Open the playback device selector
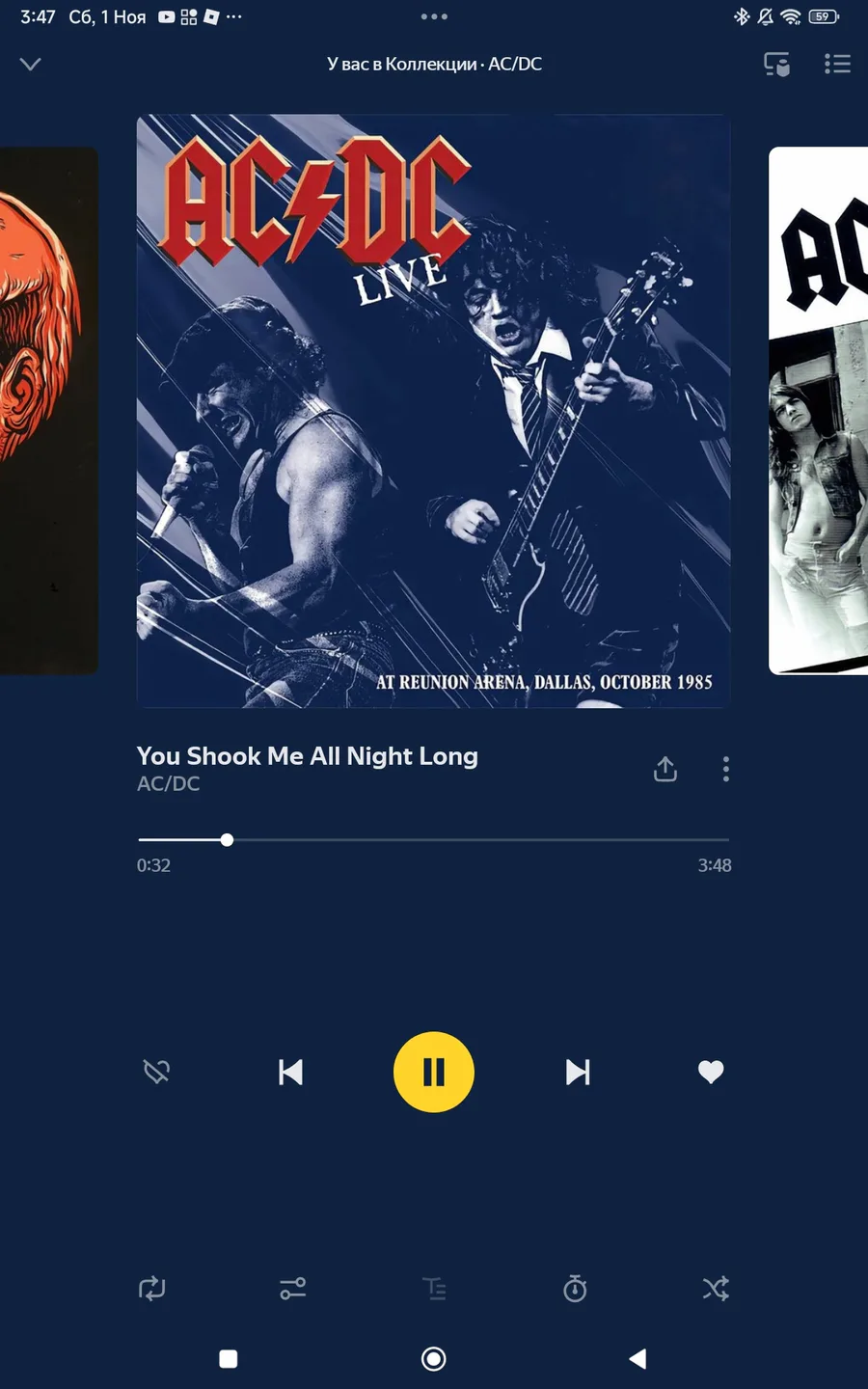 point(776,65)
